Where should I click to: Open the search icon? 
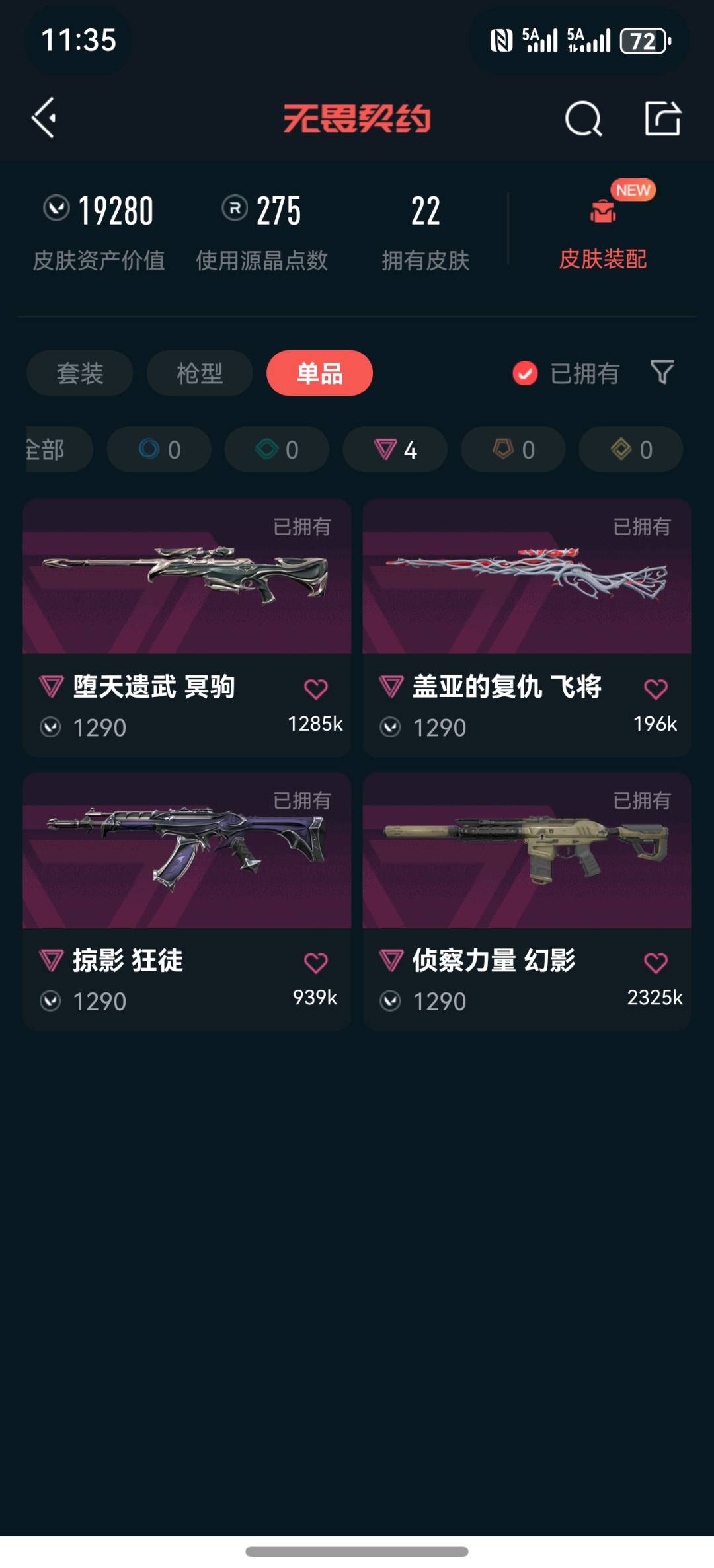click(583, 119)
